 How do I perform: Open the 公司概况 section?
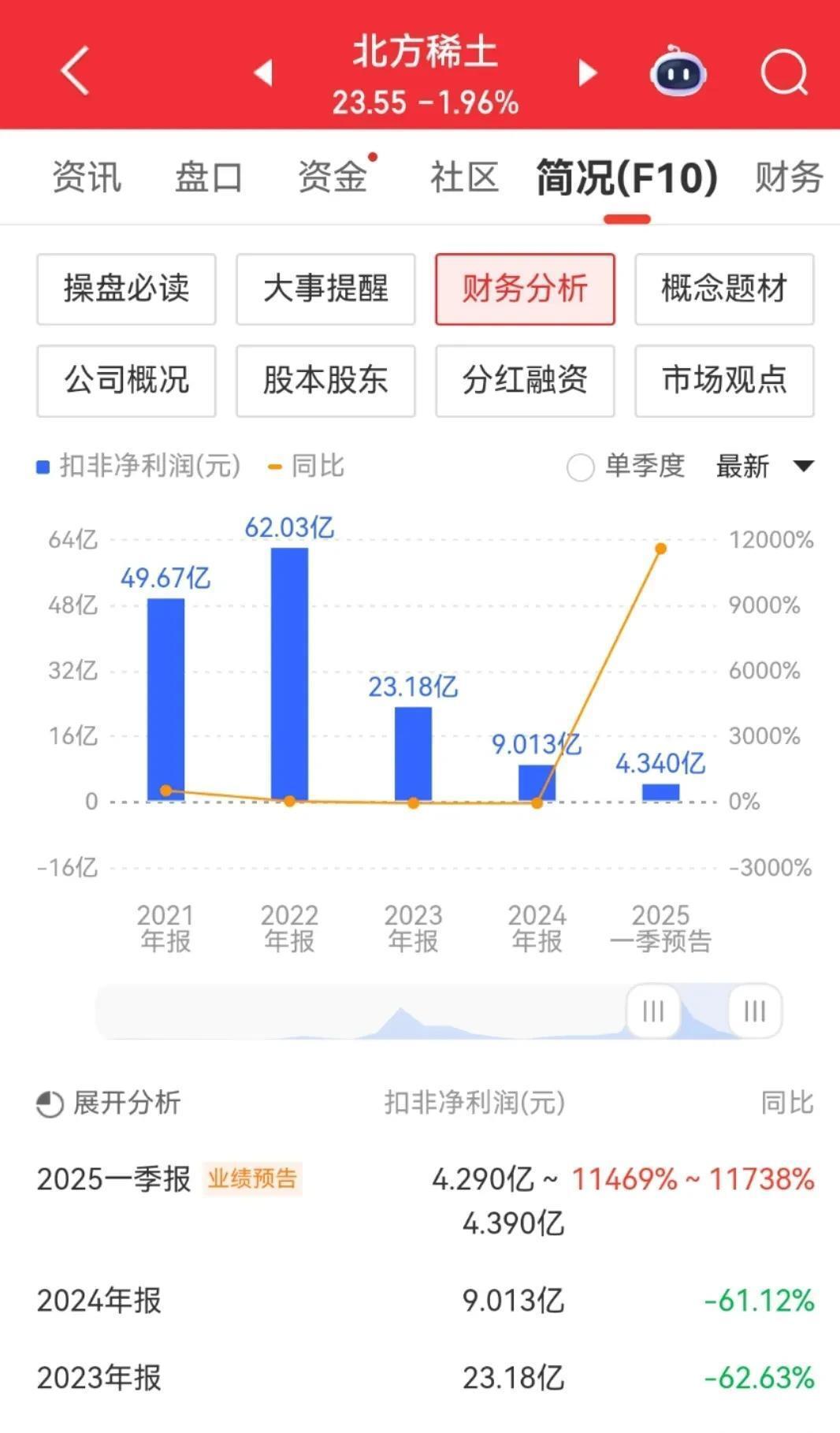[x=126, y=380]
